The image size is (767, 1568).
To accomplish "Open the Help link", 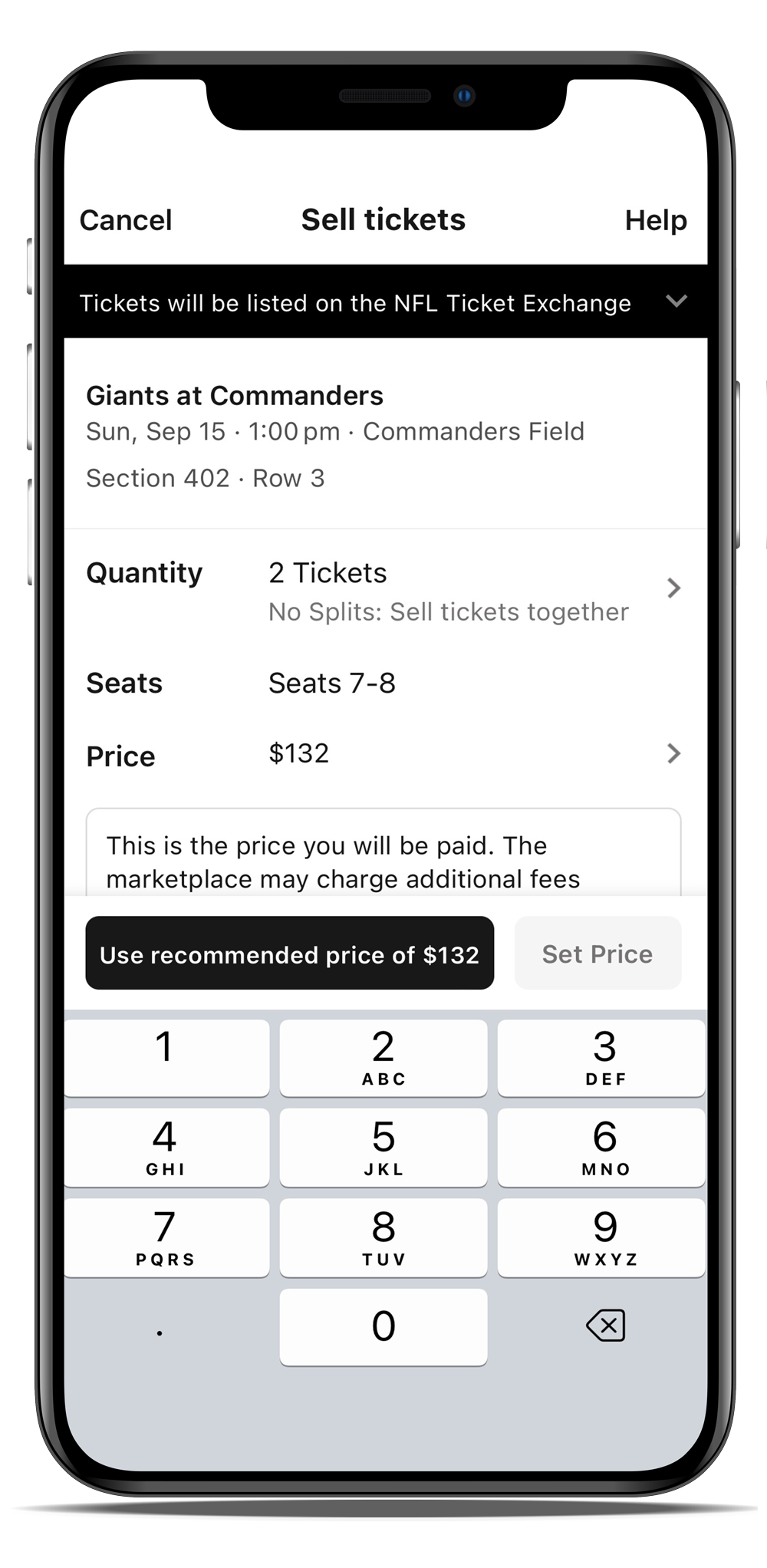I will [x=655, y=220].
